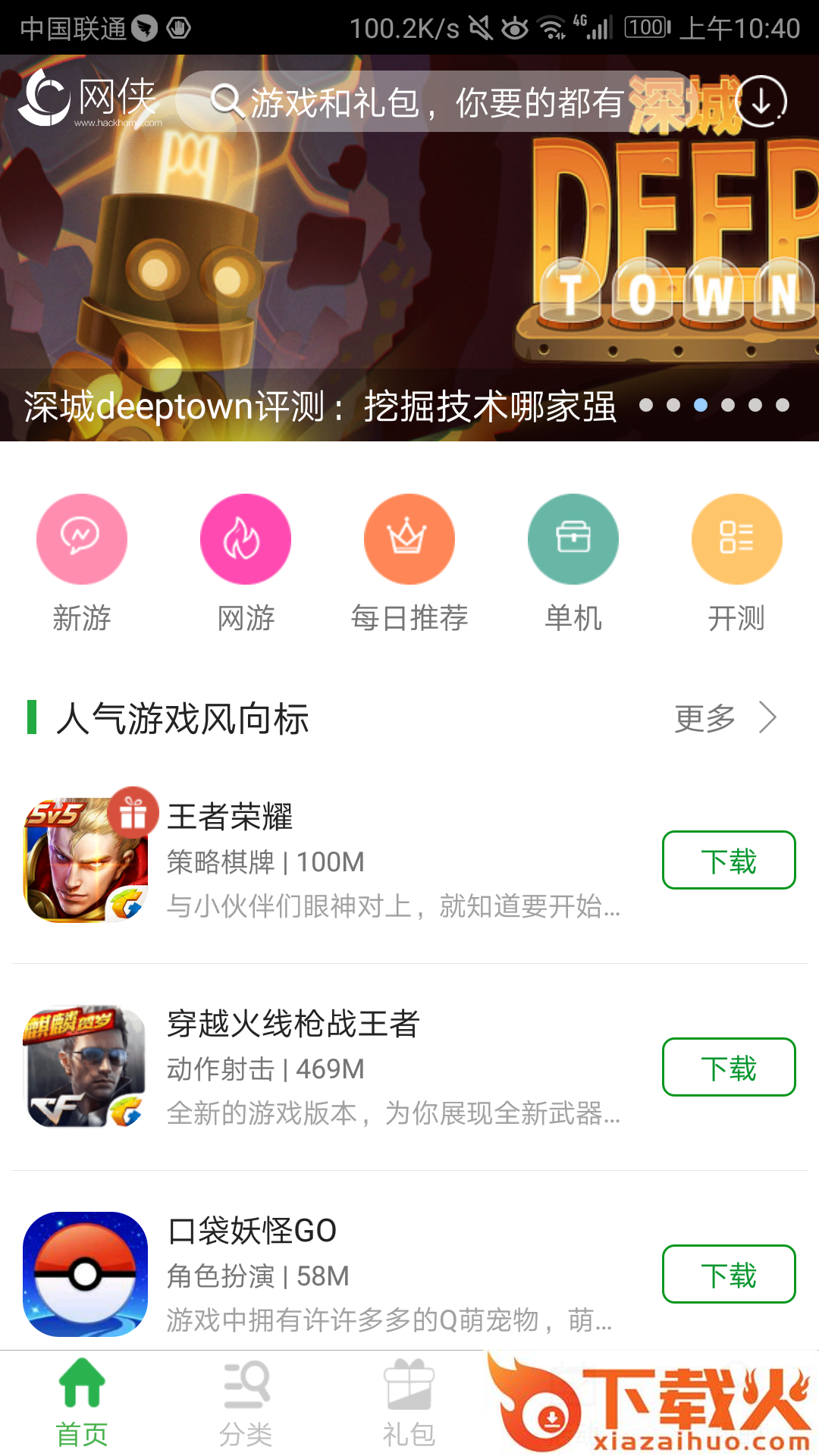819x1456 pixels.
Task: Open the 穿越火线枪战王者 game details
Action: (379, 1068)
